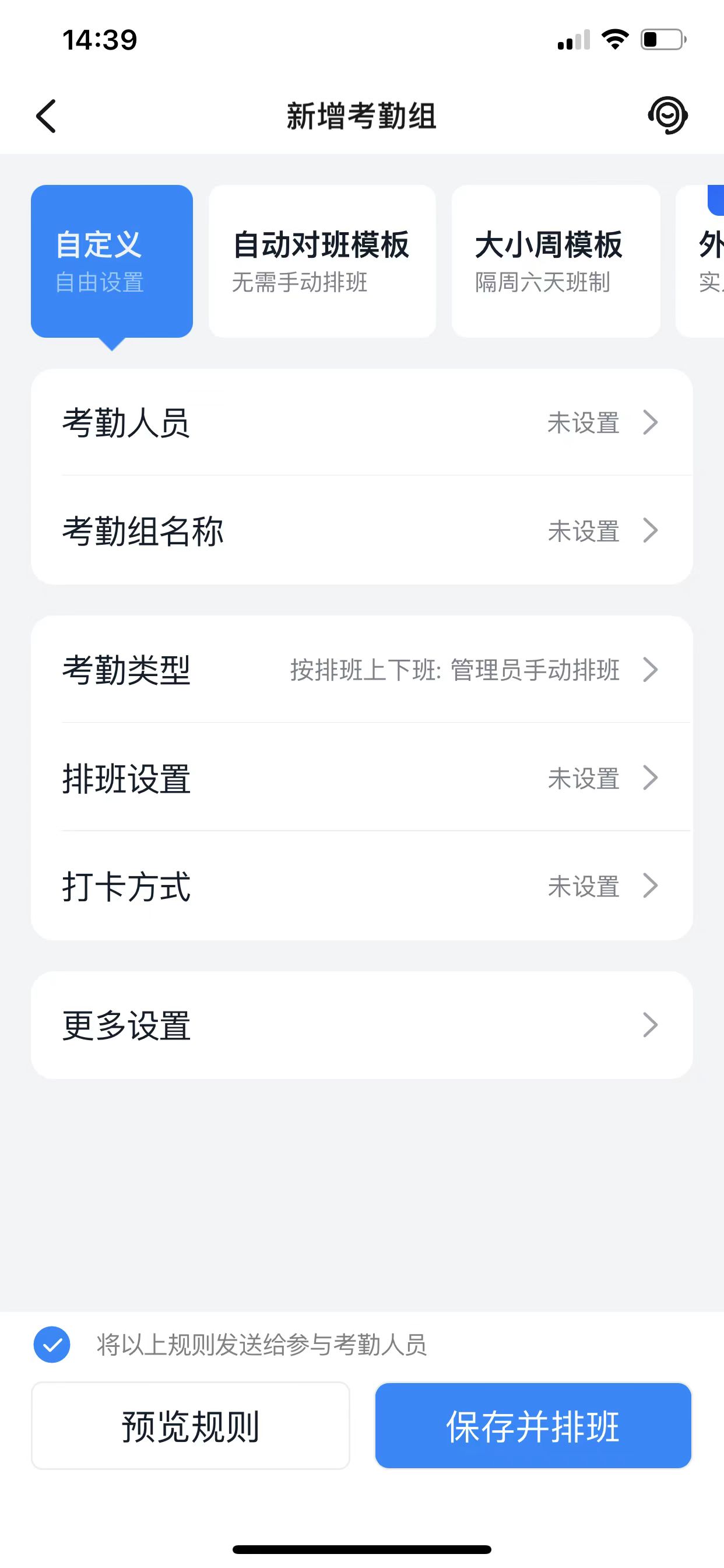Open 排班设置 row
724x1568 pixels.
[361, 778]
